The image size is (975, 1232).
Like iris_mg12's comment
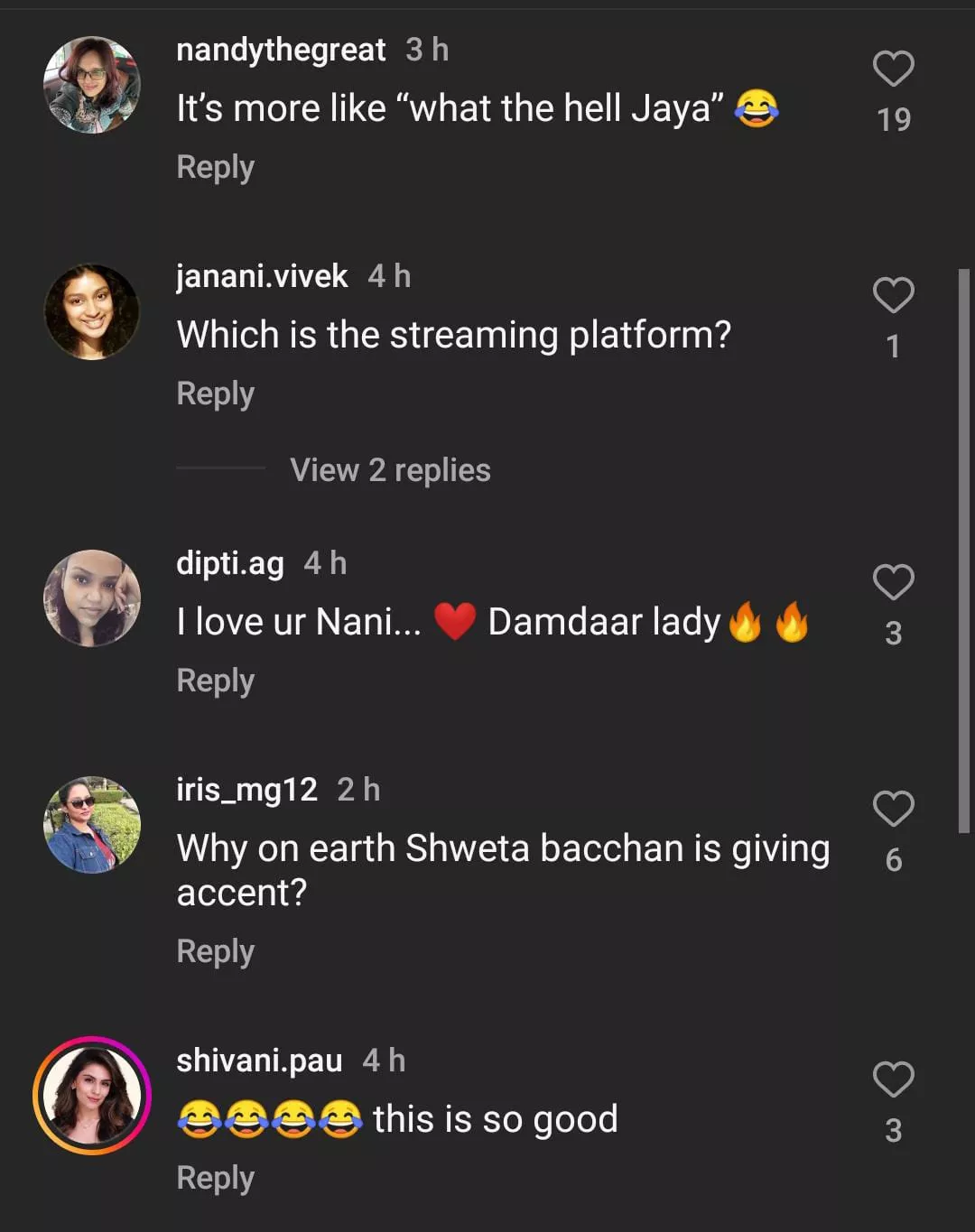click(893, 810)
